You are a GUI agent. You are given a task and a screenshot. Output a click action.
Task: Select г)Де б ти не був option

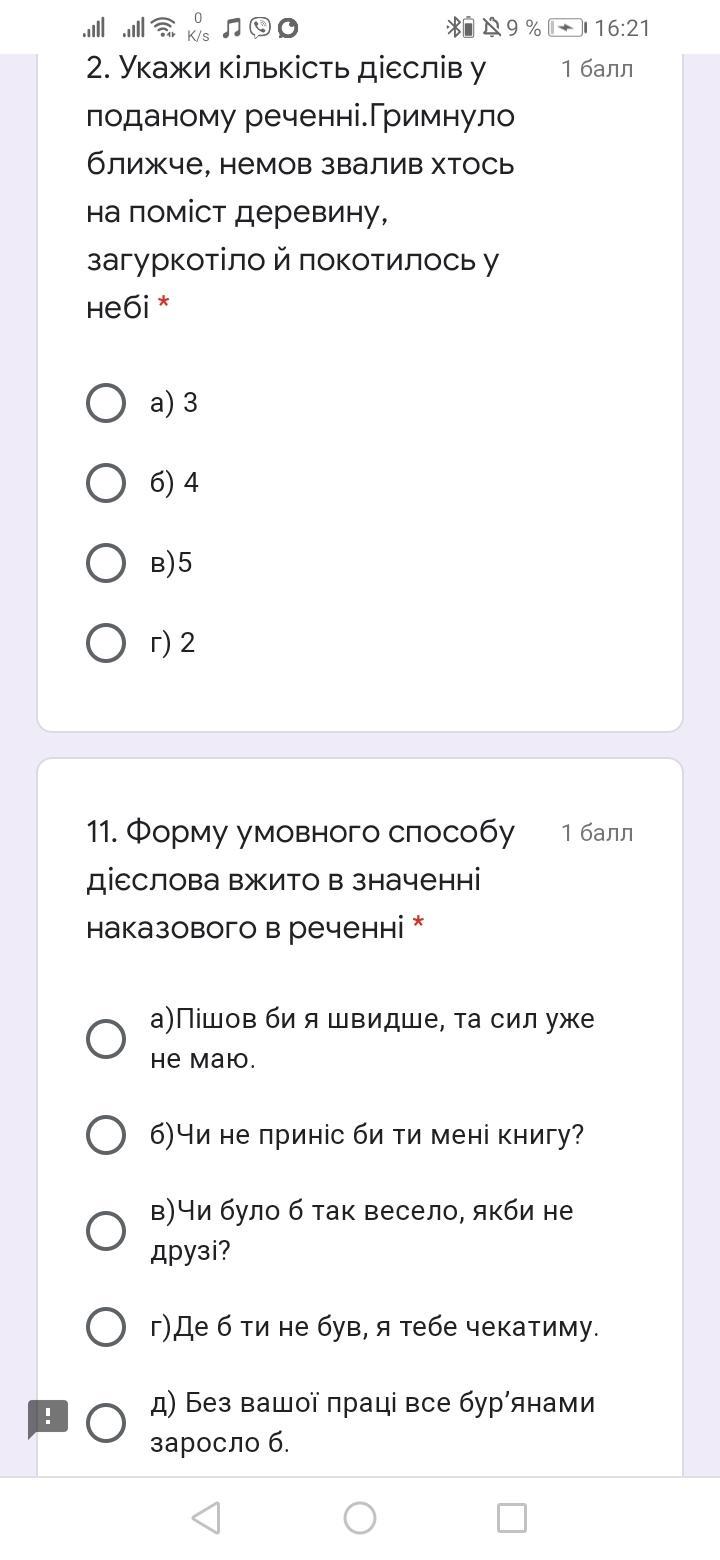[106, 1327]
